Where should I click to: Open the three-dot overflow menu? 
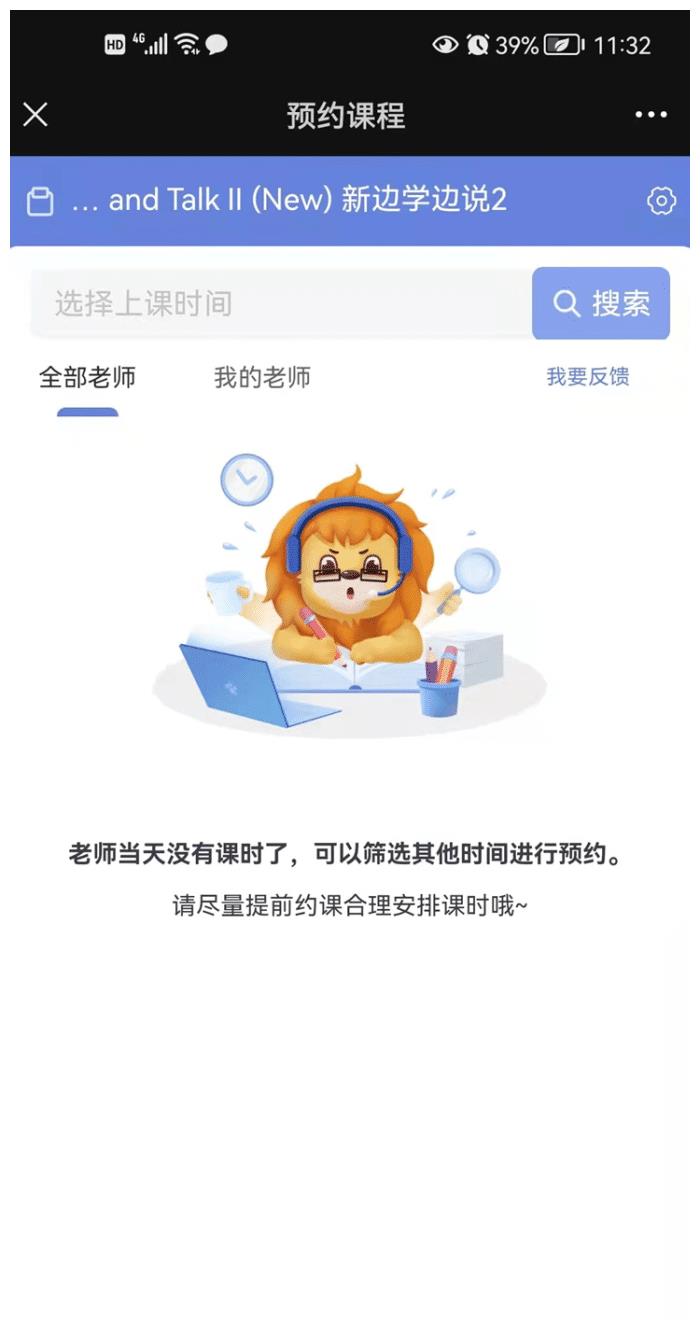[x=651, y=115]
